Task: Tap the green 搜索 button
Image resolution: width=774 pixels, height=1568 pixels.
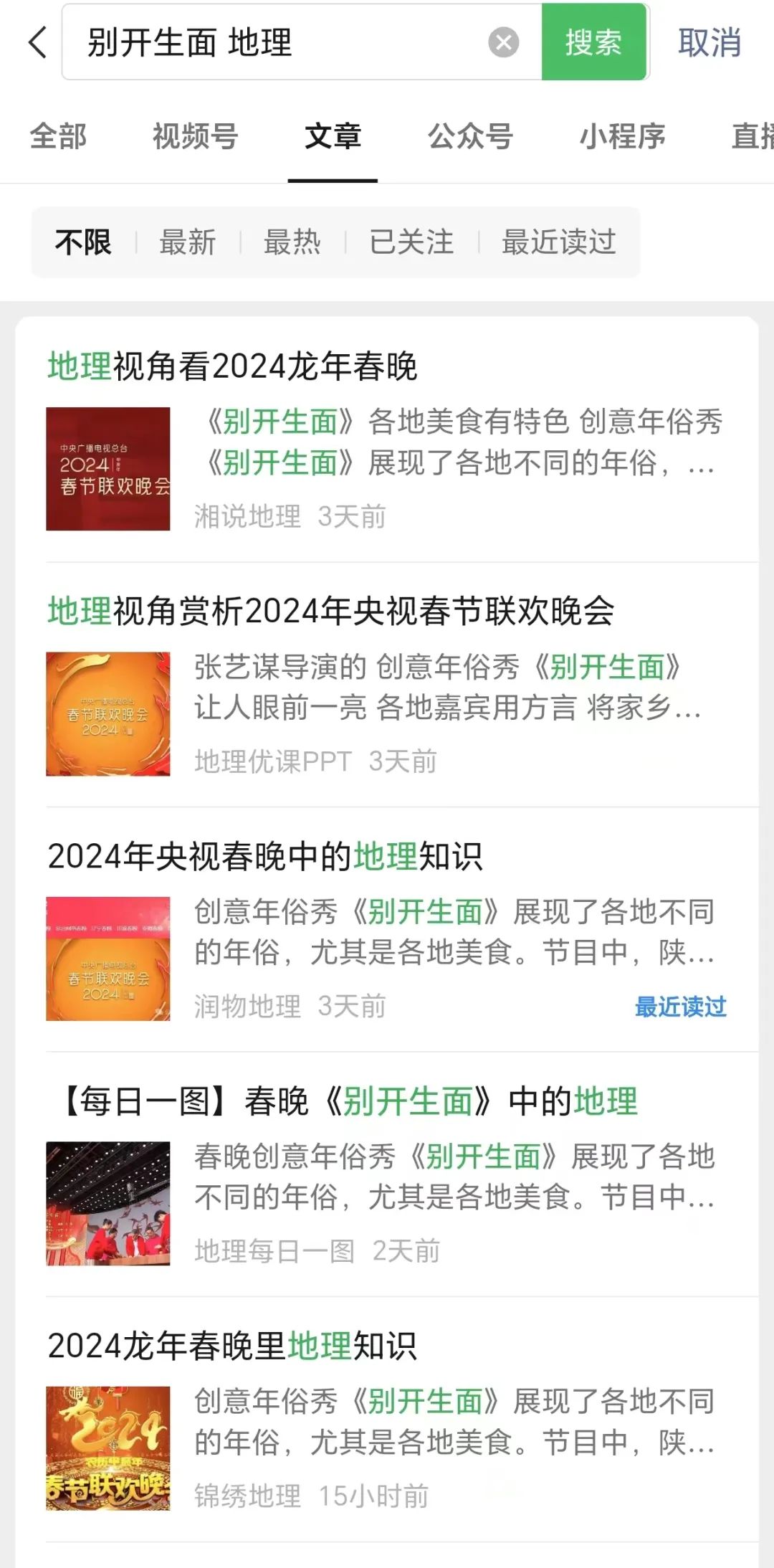Action: point(593,42)
